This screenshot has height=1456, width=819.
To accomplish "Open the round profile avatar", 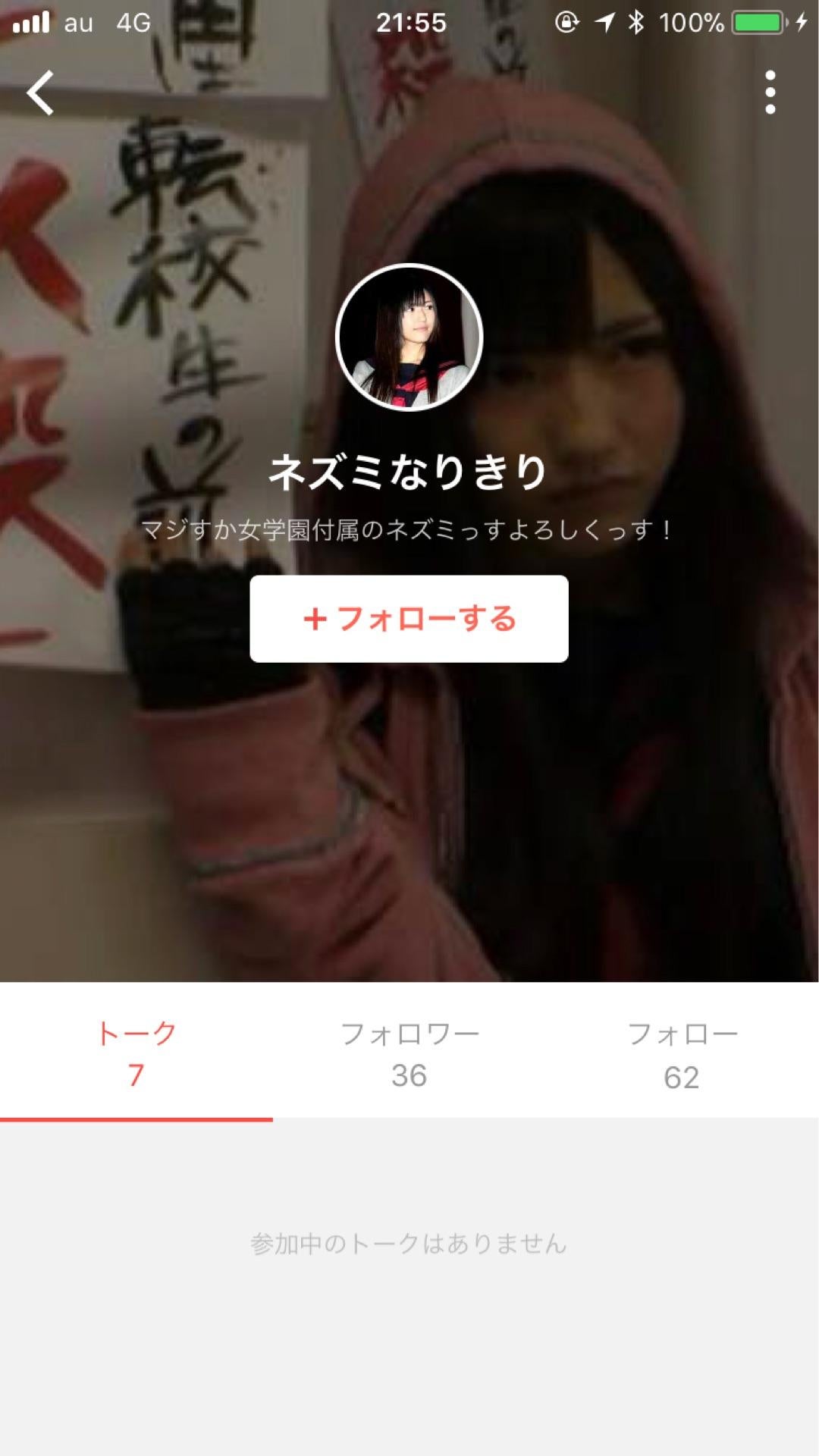I will pos(409,337).
